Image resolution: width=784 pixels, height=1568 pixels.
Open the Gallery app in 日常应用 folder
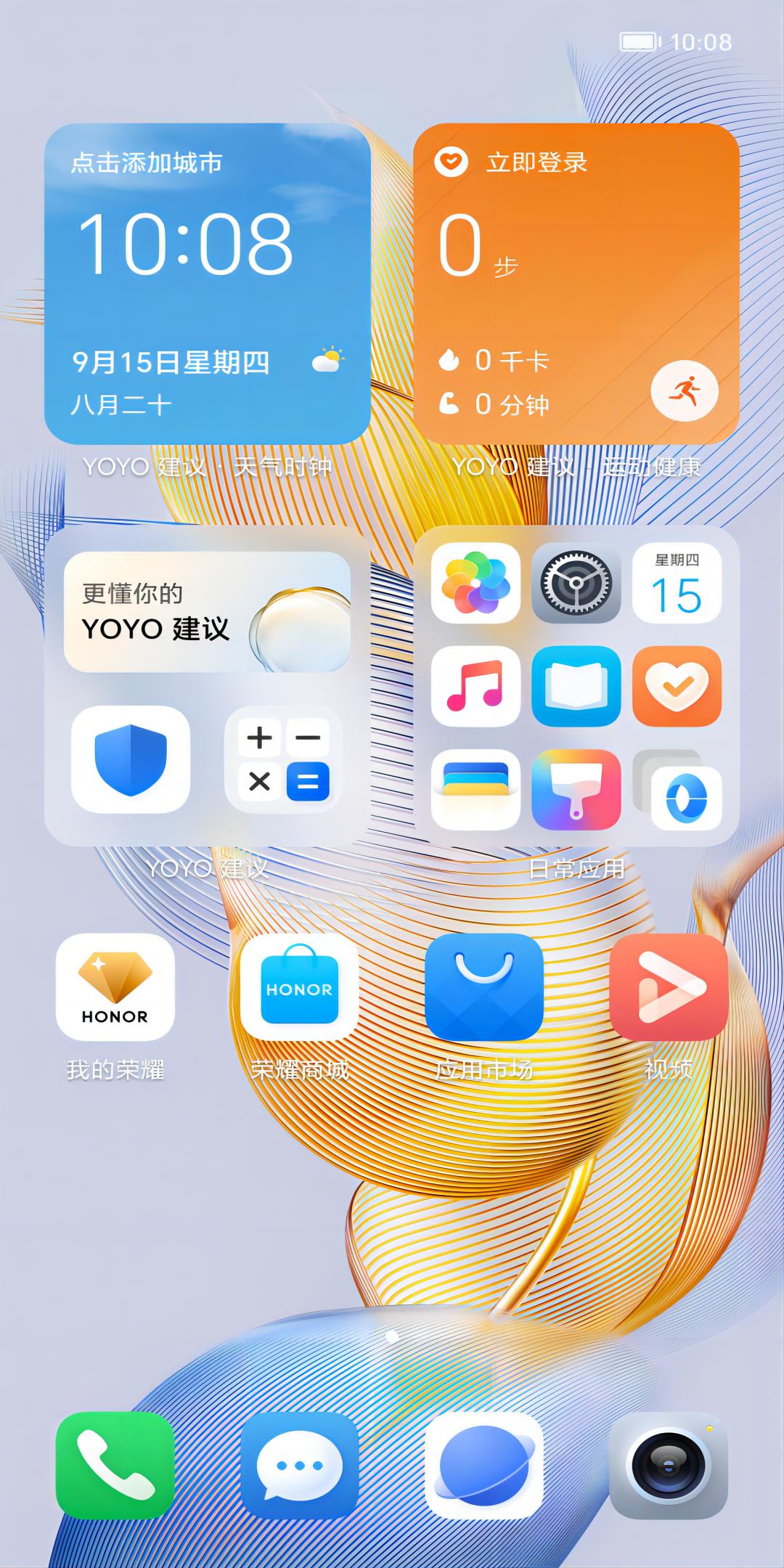click(475, 583)
